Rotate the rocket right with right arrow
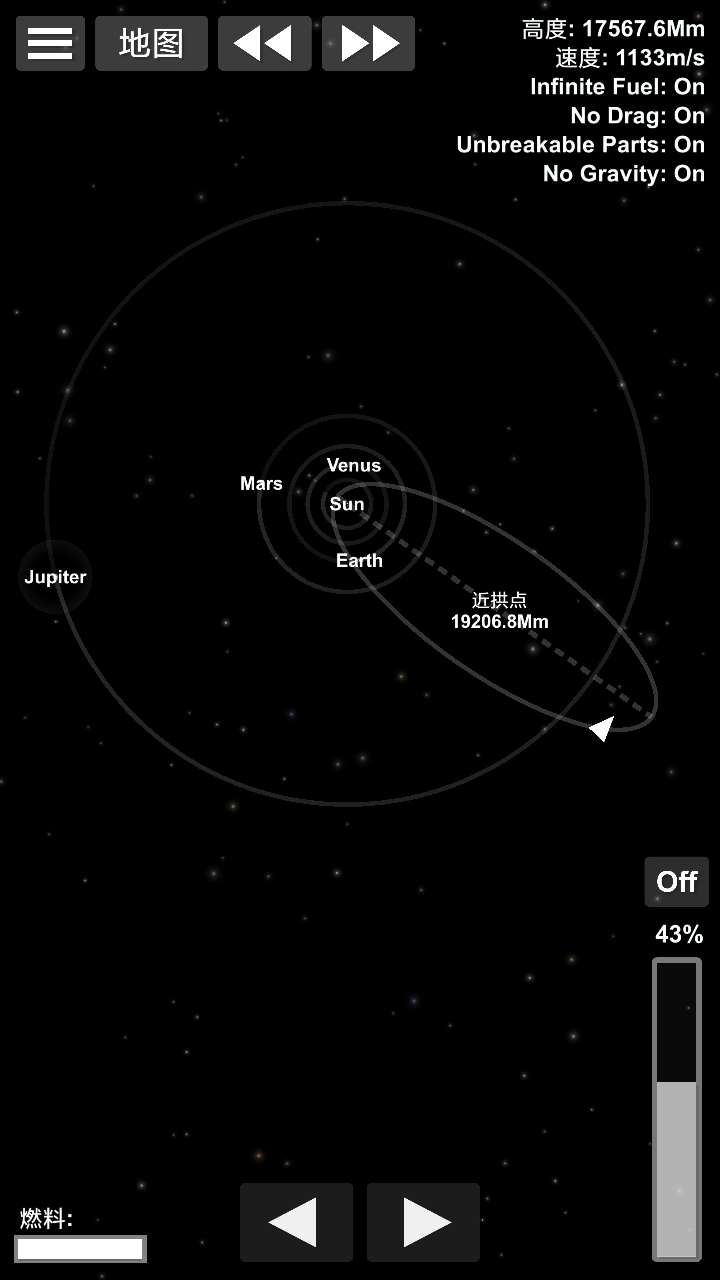This screenshot has height=1280, width=720. point(423,1222)
